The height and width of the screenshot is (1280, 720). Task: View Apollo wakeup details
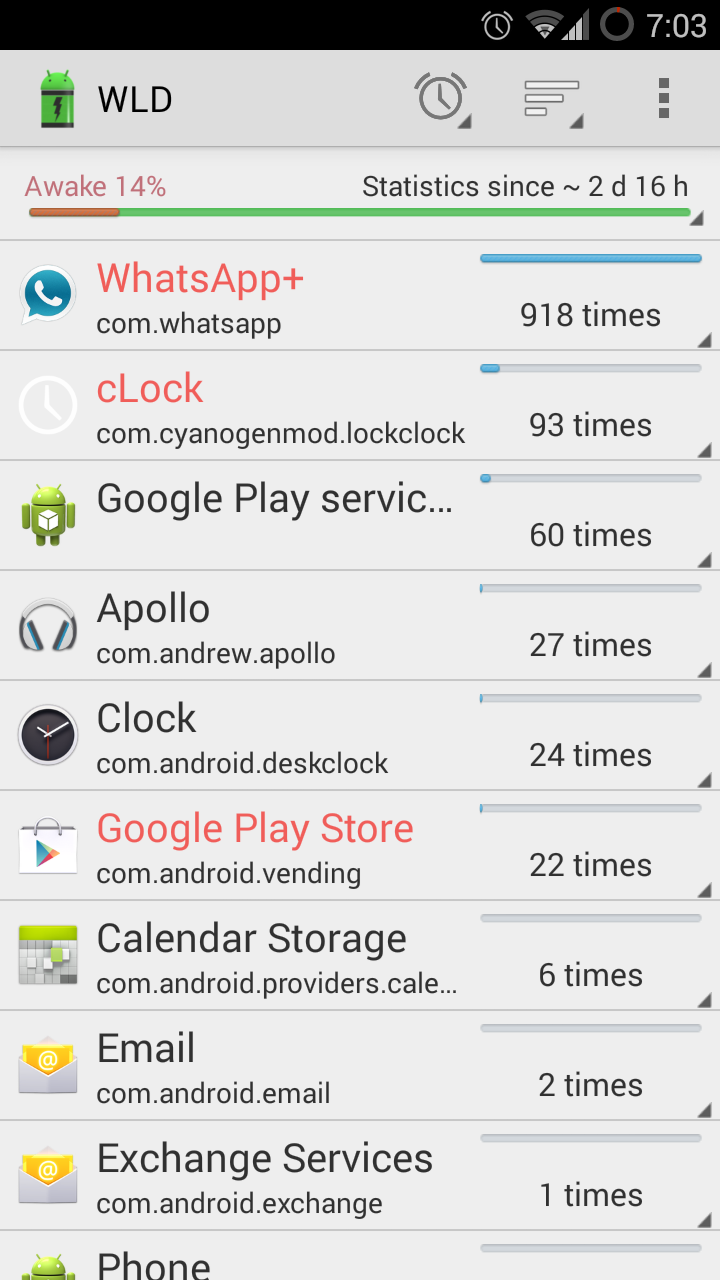coord(360,626)
